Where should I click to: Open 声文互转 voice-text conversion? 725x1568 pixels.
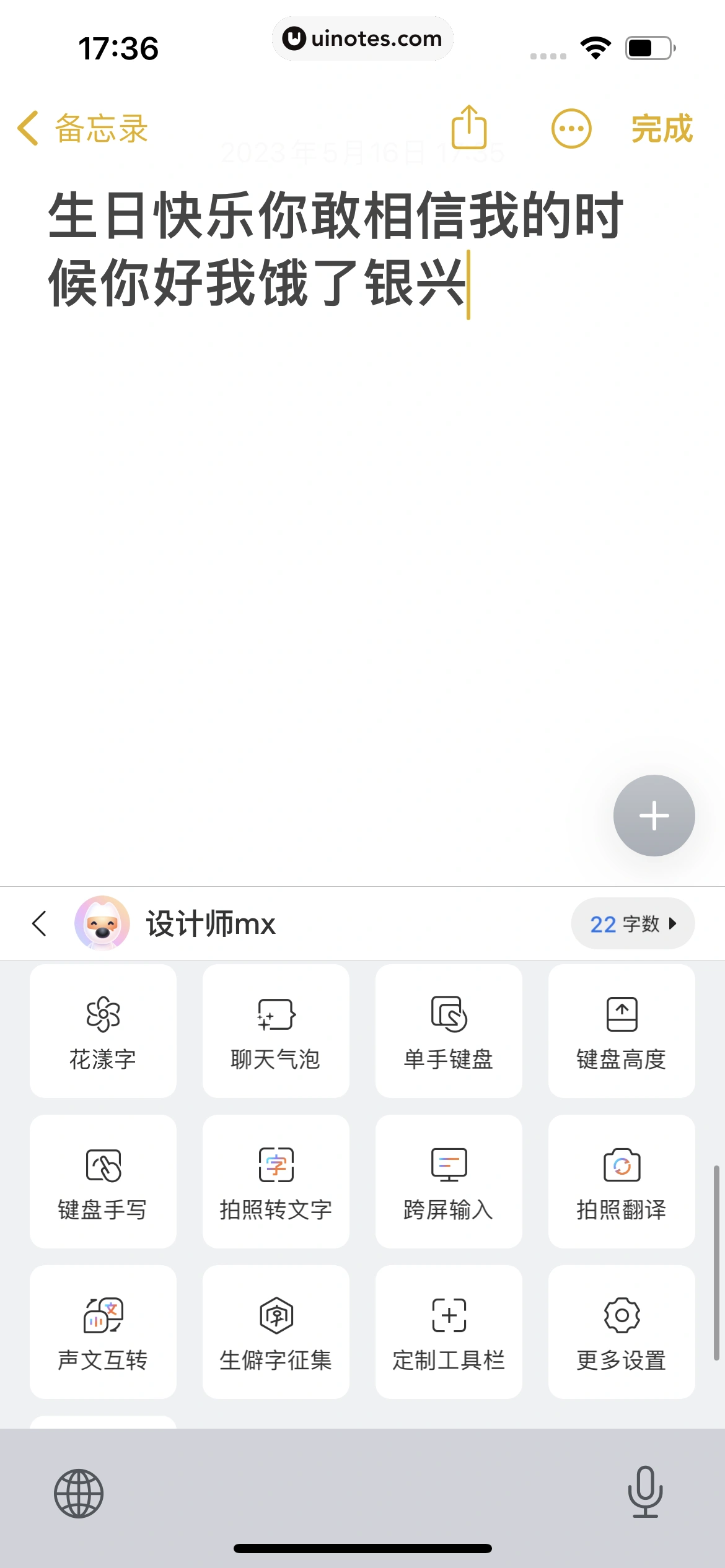(103, 1332)
